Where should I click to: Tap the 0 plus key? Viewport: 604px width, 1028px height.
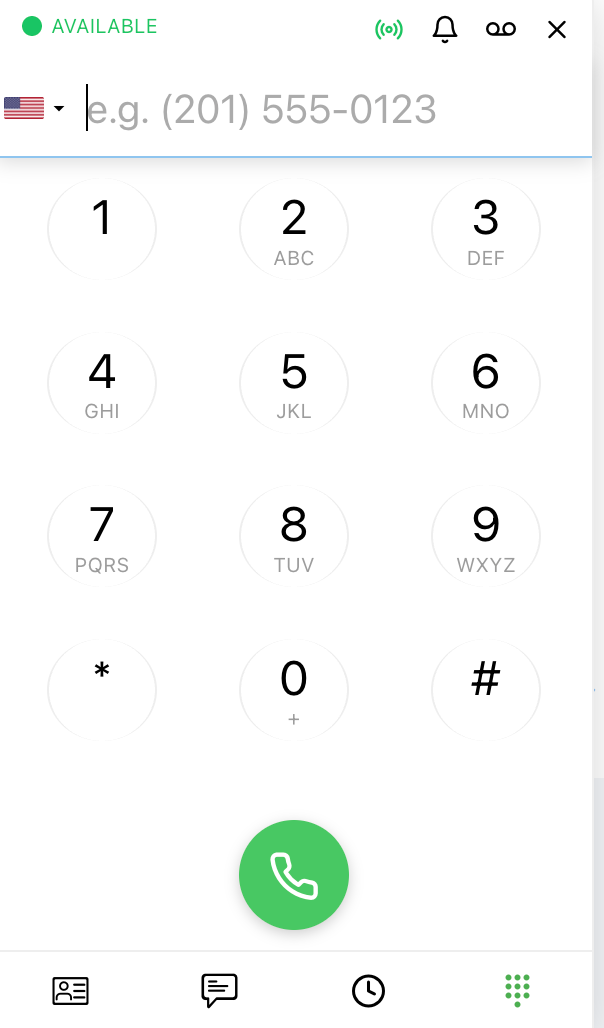(x=294, y=692)
